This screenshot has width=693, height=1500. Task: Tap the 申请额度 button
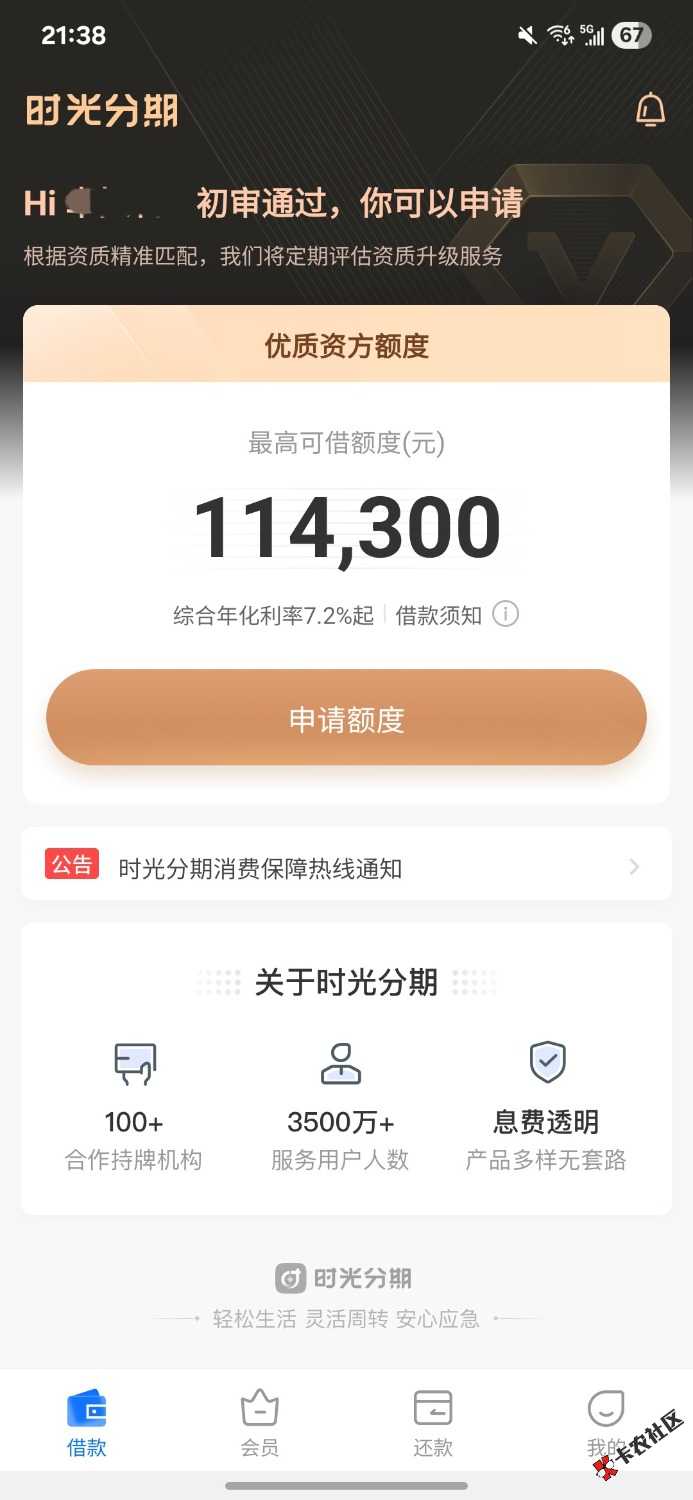click(x=346, y=718)
